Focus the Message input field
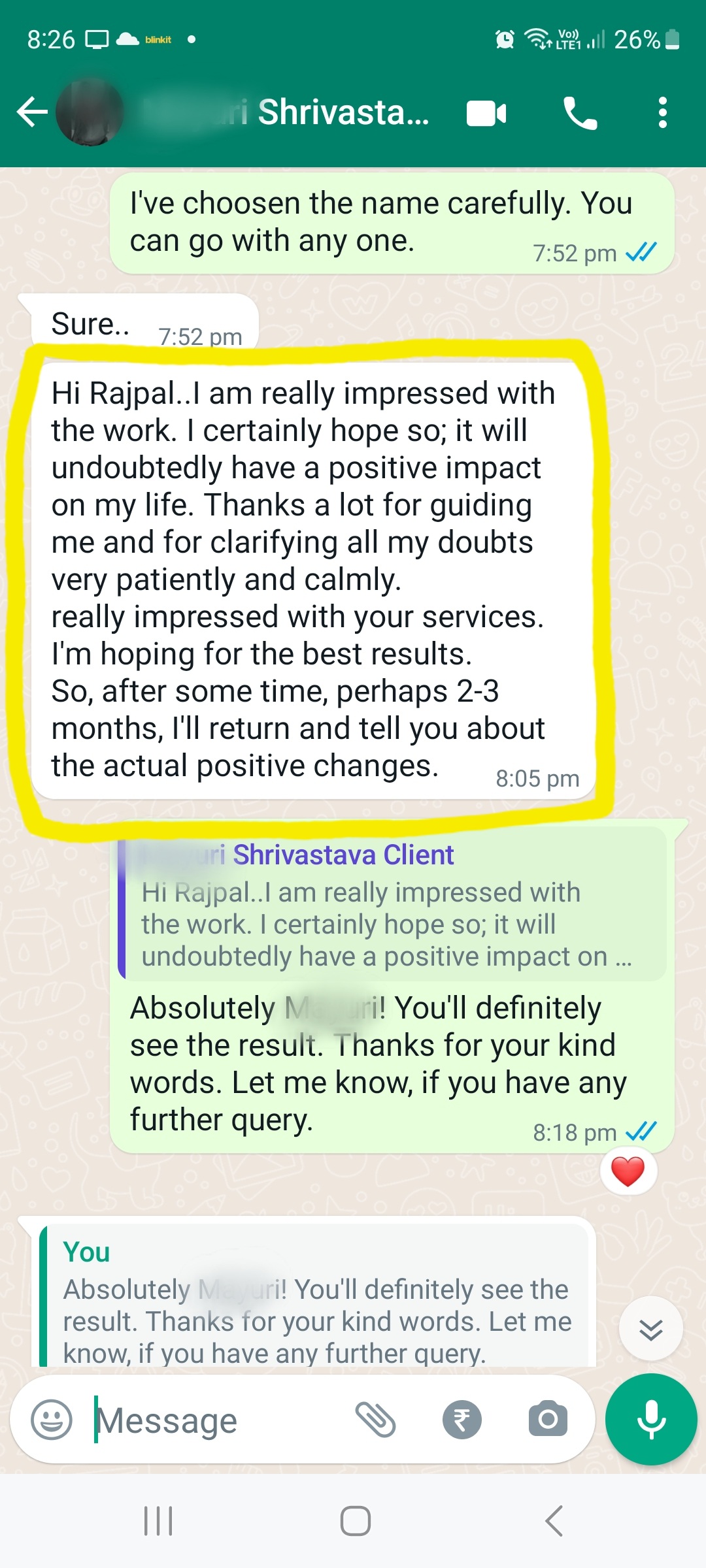Viewport: 706px width, 1568px height. (x=216, y=1420)
